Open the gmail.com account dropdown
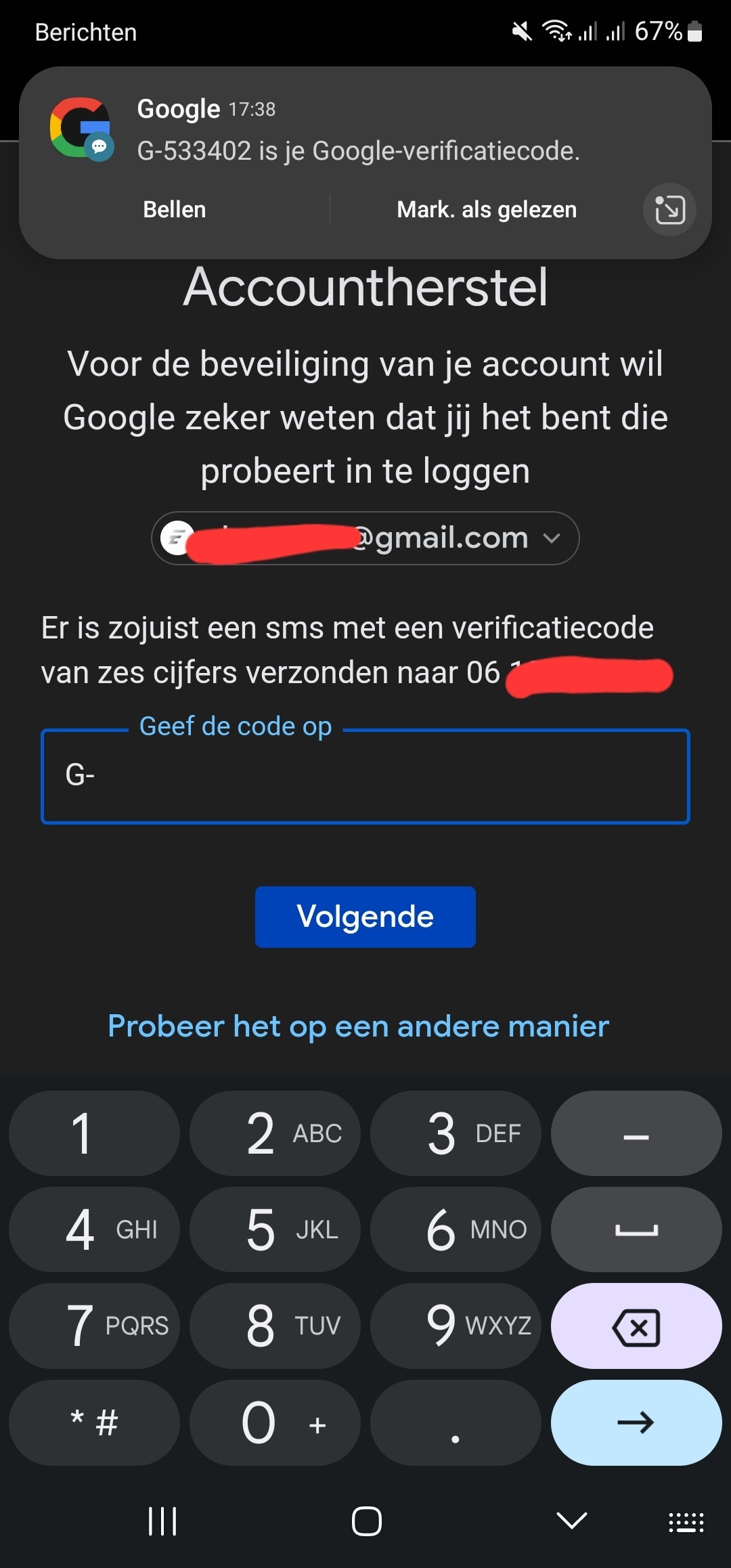The height and width of the screenshot is (1568, 731). pos(552,538)
